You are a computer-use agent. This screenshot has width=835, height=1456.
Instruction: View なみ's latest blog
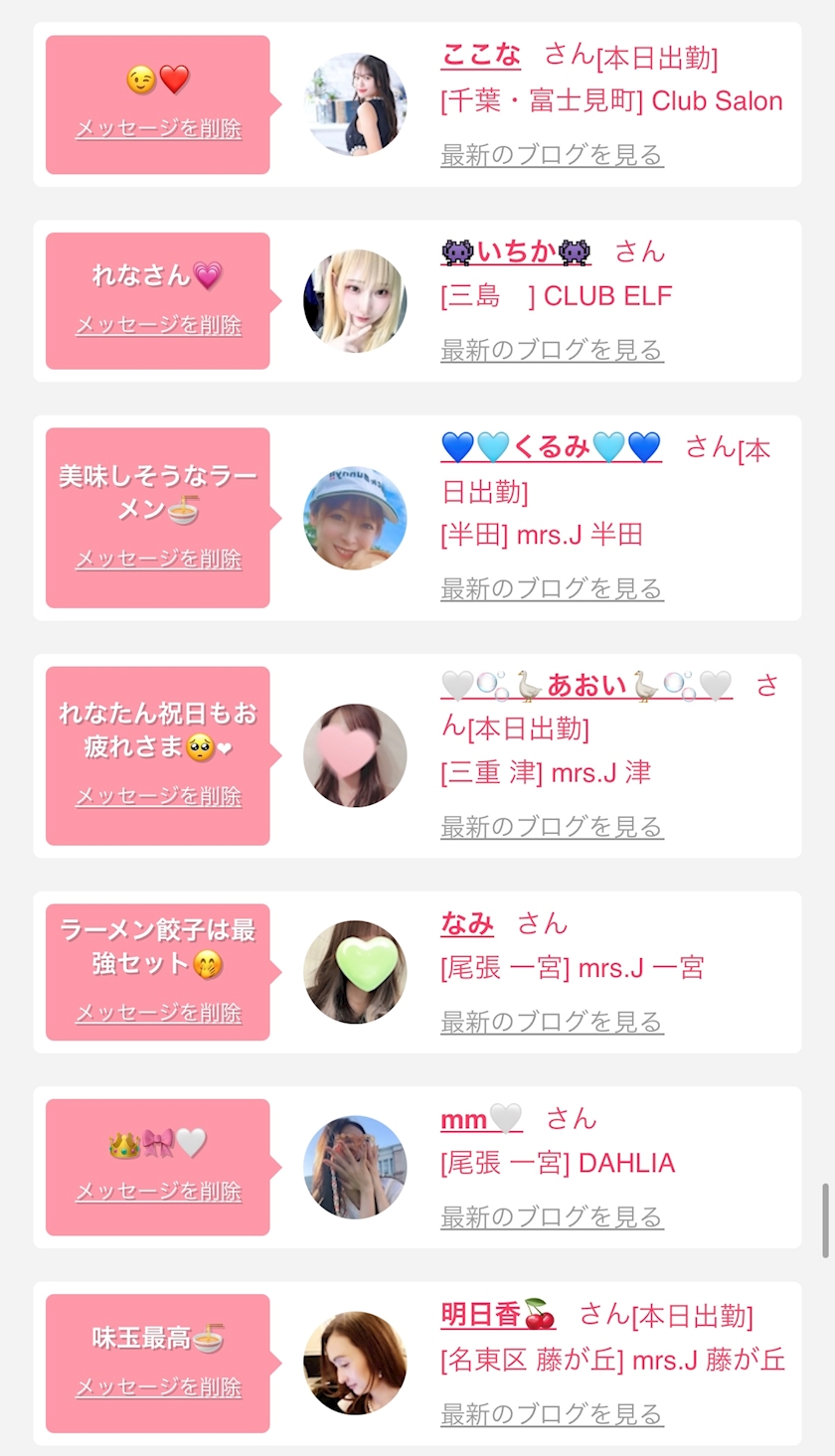tap(552, 1022)
